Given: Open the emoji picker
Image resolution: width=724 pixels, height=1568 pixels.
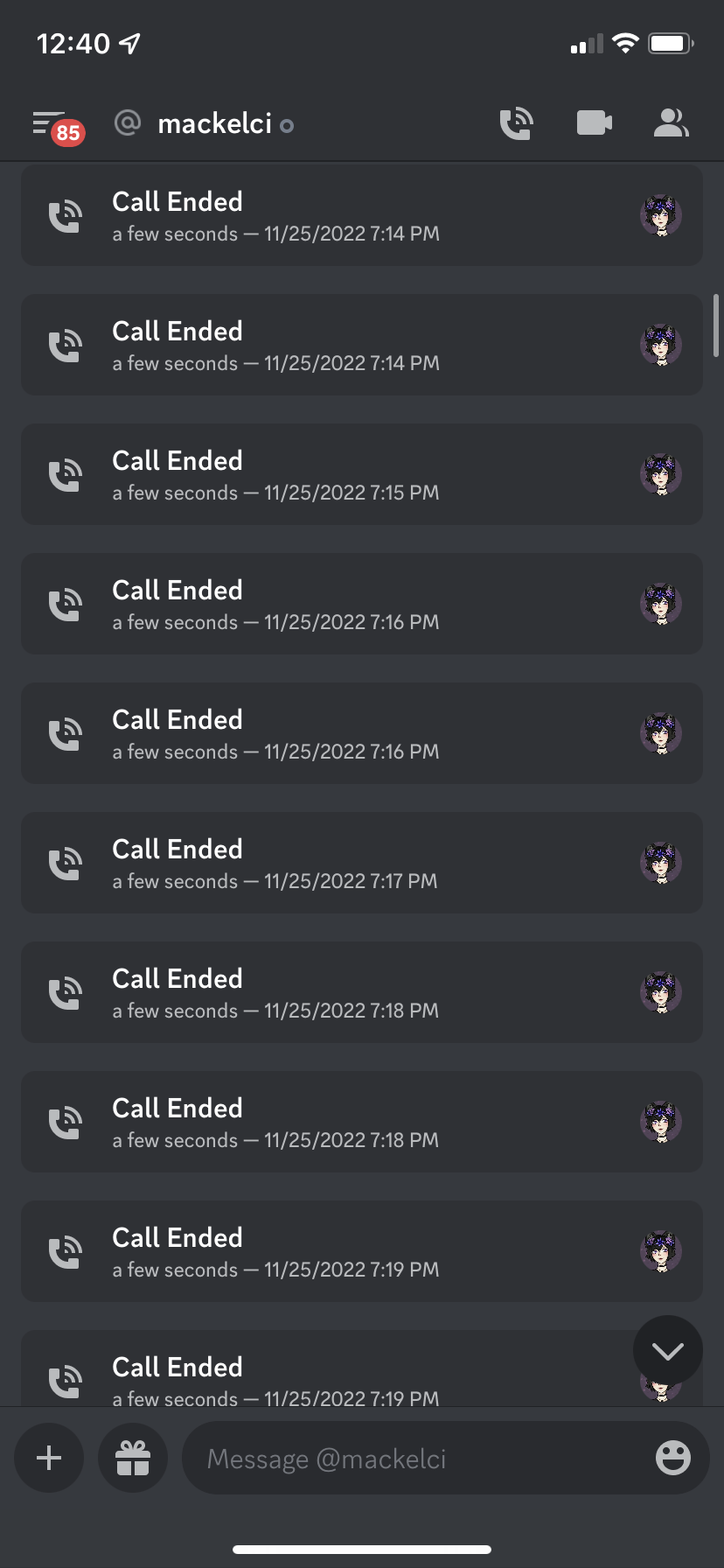Looking at the screenshot, I should pyautogui.click(x=672, y=1458).
